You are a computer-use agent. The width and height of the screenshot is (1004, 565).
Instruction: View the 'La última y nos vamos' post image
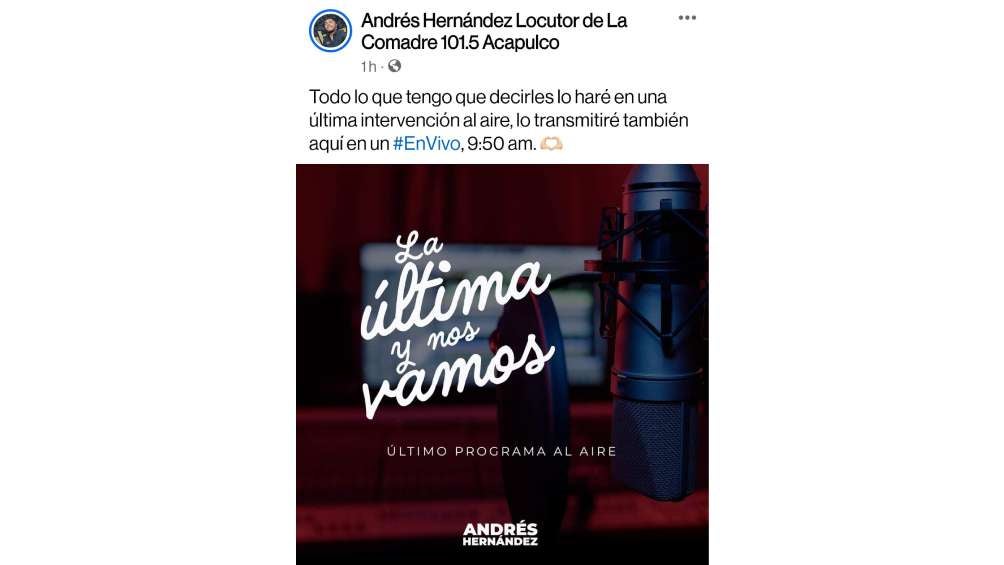coord(502,364)
